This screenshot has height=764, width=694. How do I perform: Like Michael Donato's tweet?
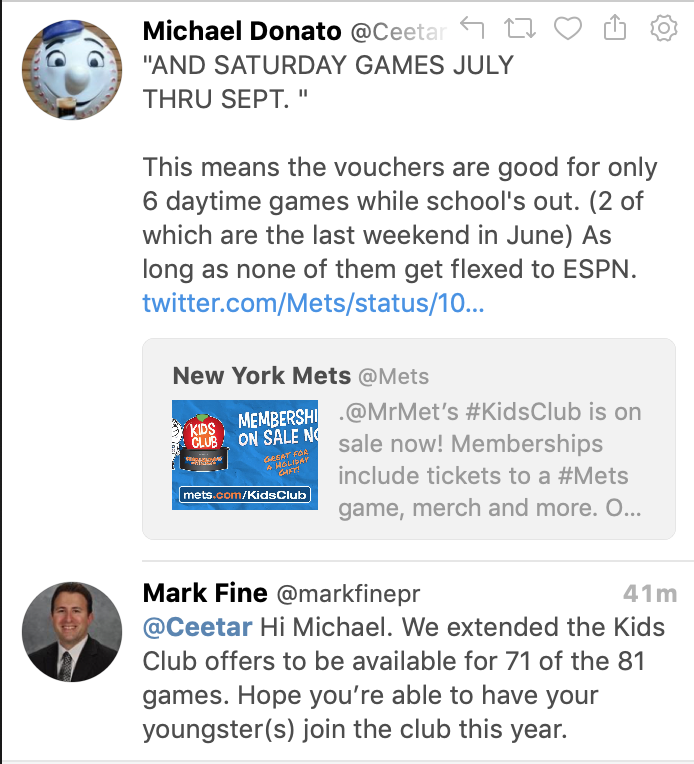point(567,30)
